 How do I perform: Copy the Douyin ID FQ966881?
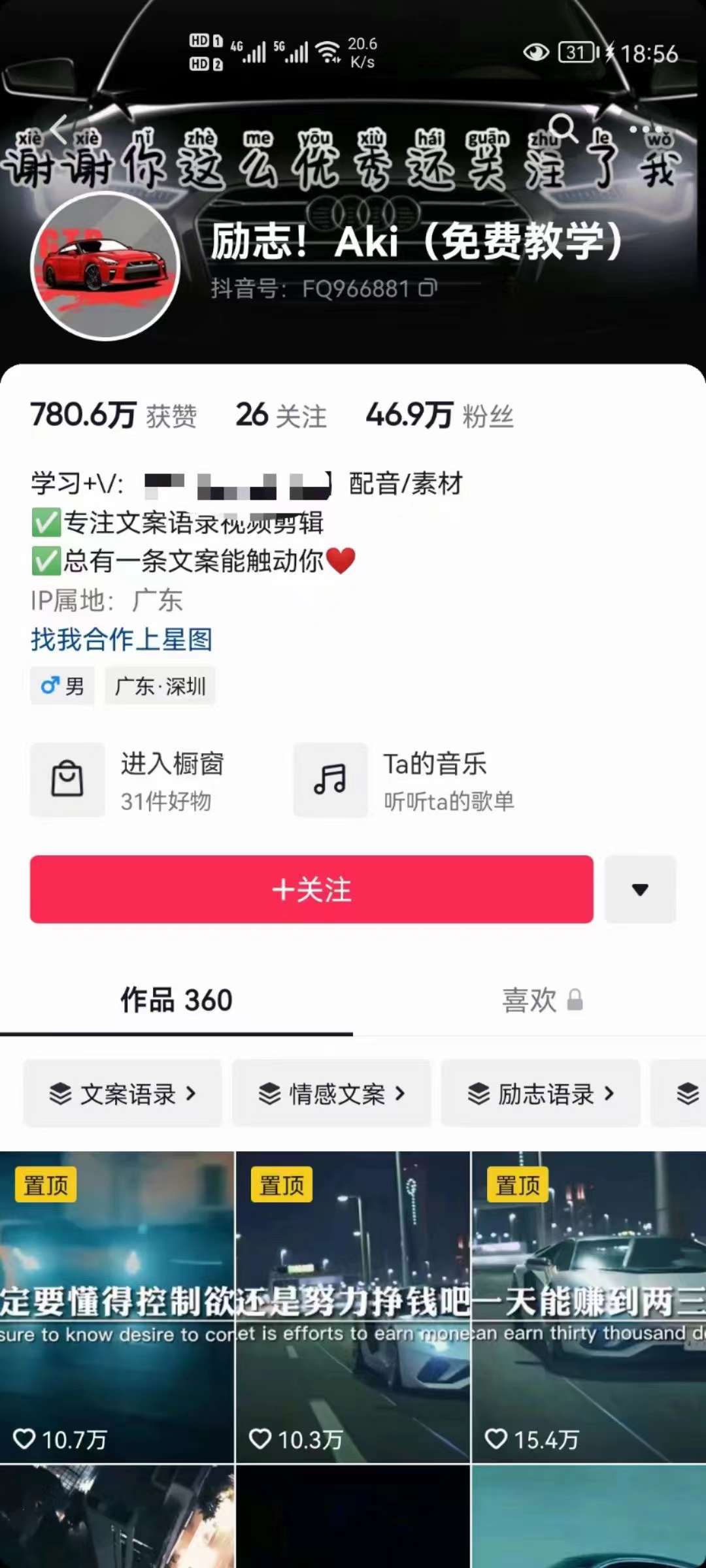[x=428, y=286]
